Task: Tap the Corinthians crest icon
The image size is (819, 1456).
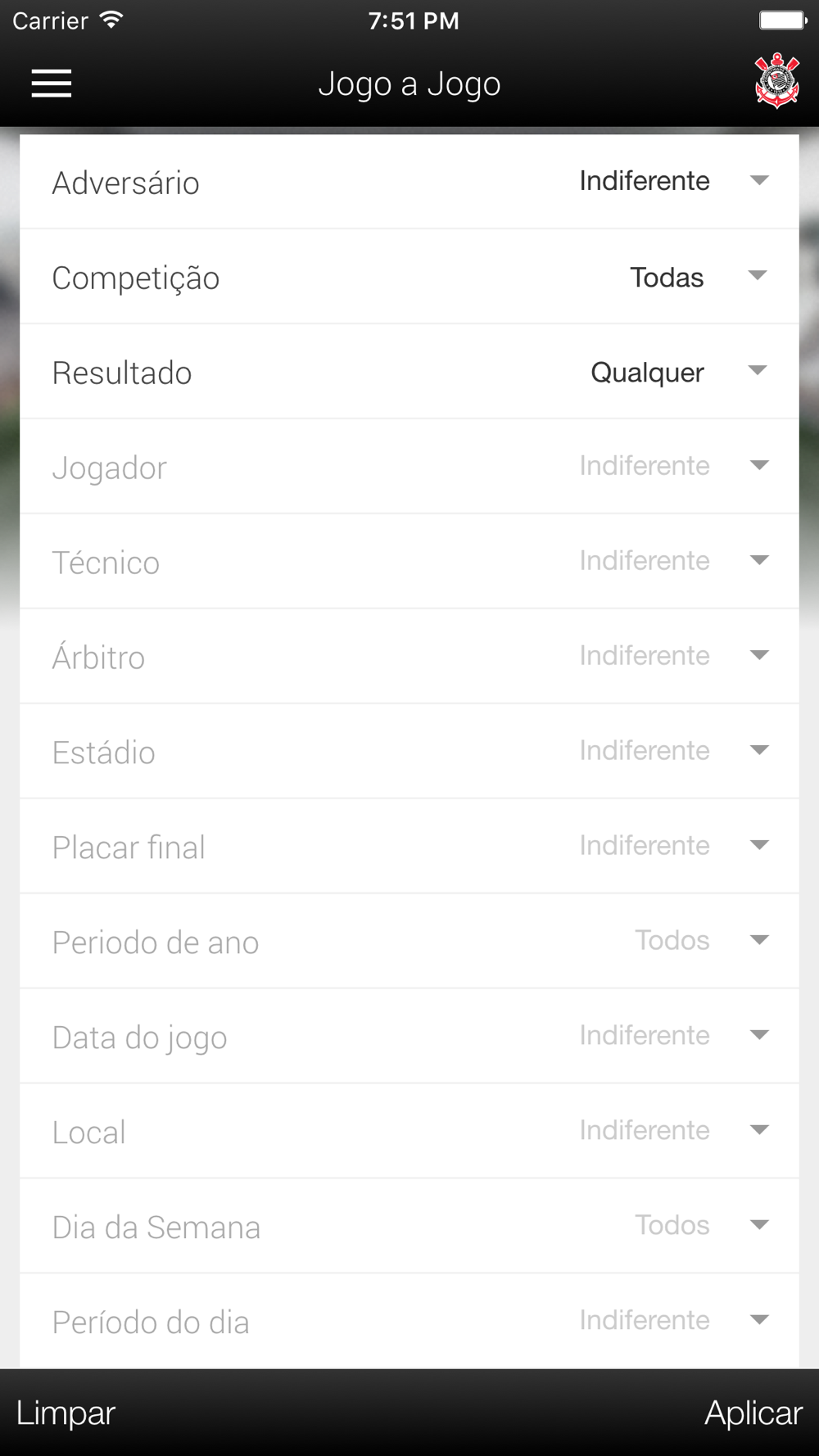Action: (x=776, y=81)
